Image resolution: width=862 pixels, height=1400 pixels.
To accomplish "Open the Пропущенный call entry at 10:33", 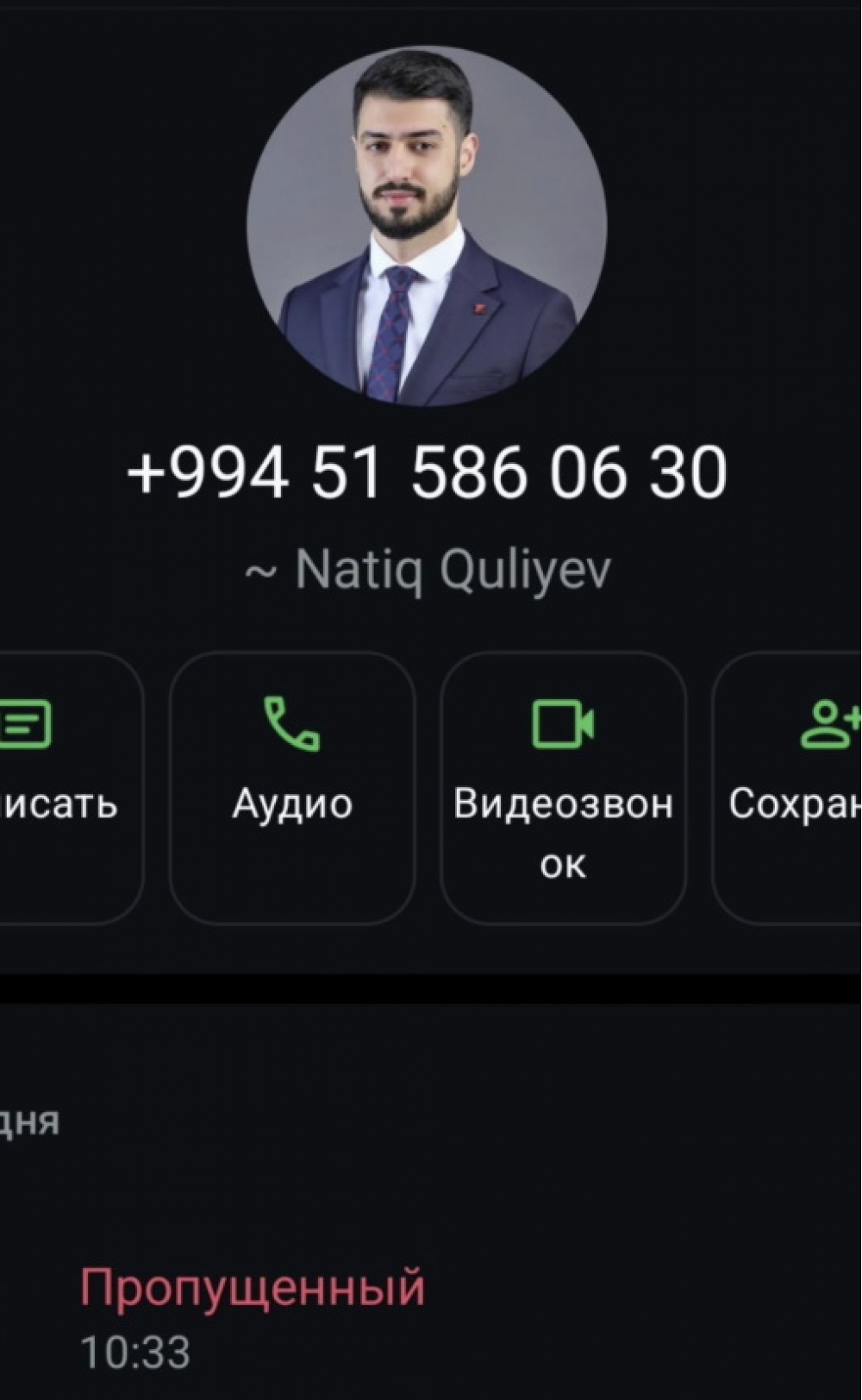I will (x=253, y=1316).
